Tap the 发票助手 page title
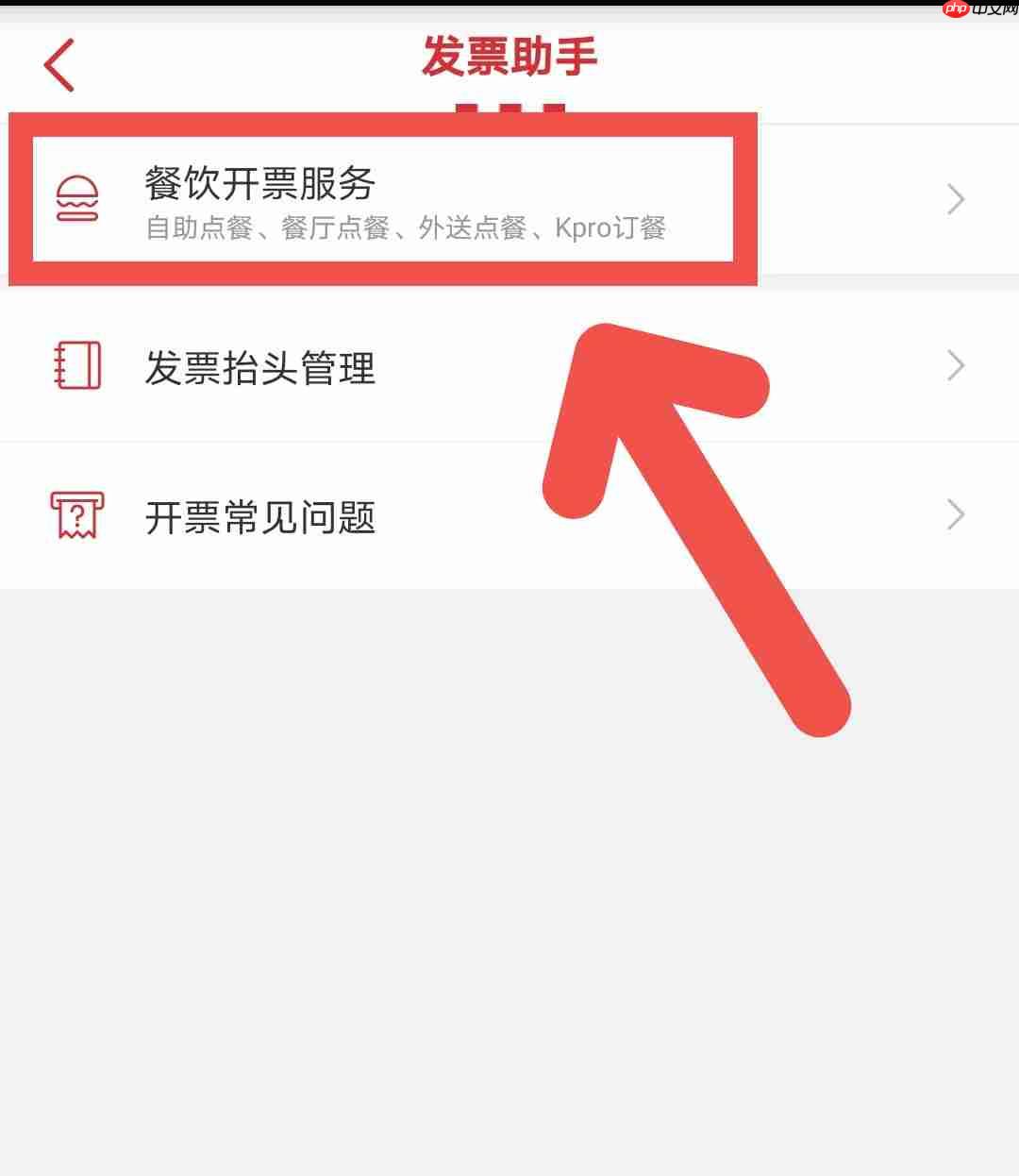Screen dimensions: 1019x1176 (x=509, y=57)
